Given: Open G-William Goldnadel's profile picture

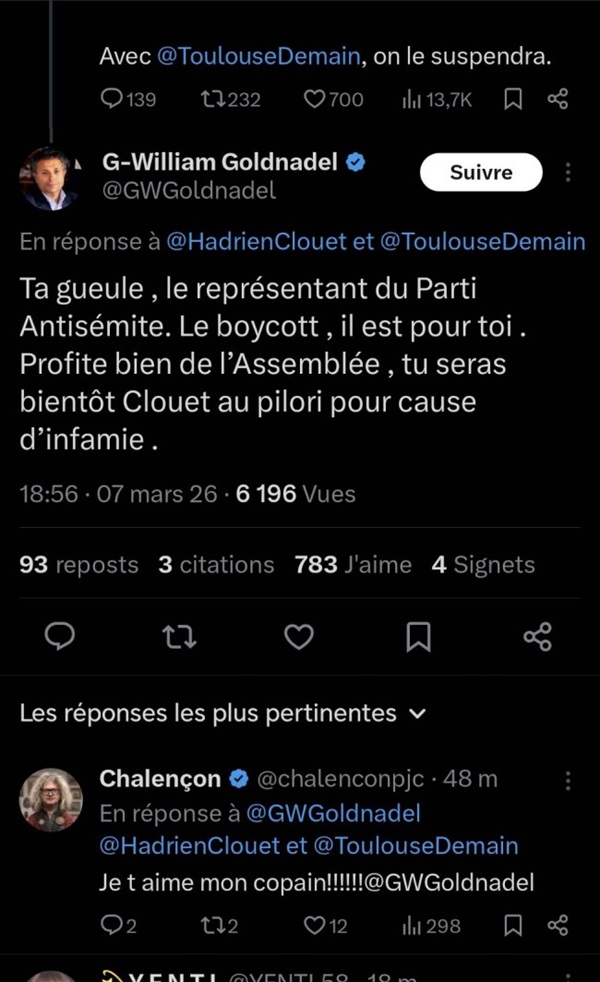Looking at the screenshot, I should (49, 179).
